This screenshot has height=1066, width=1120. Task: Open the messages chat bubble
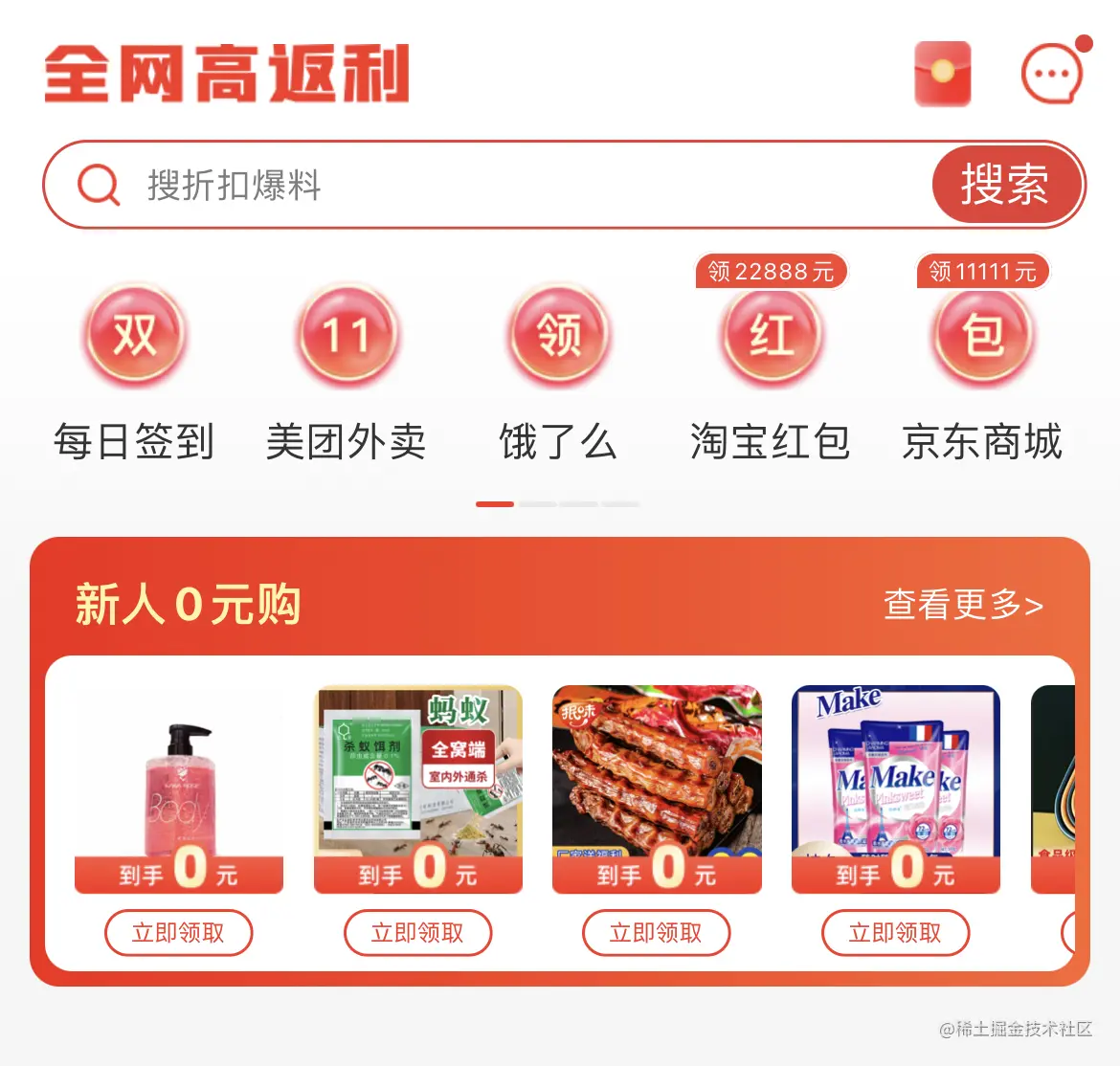click(x=1052, y=74)
